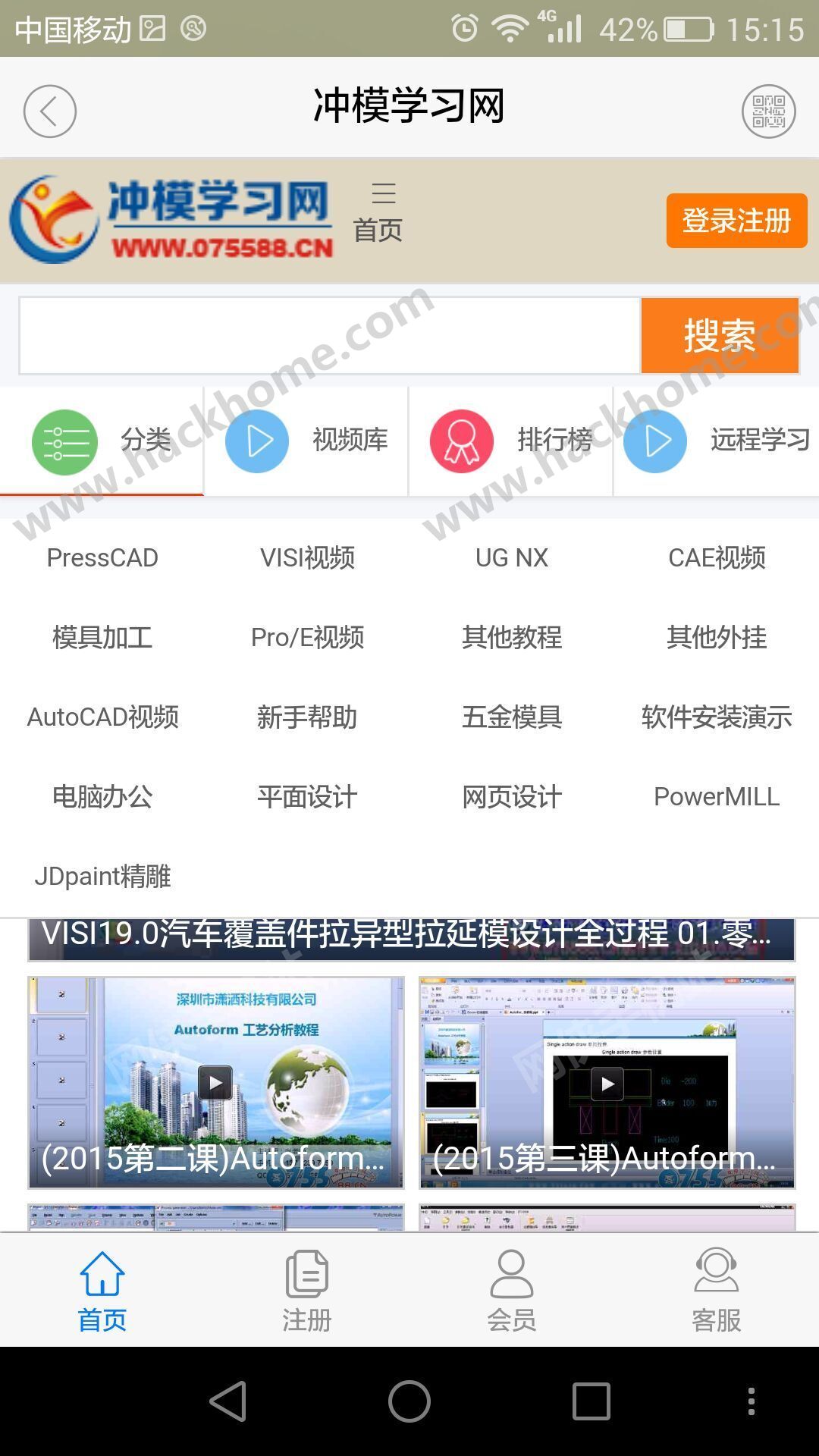
Task: Open the PressCAD category
Action: [x=102, y=558]
